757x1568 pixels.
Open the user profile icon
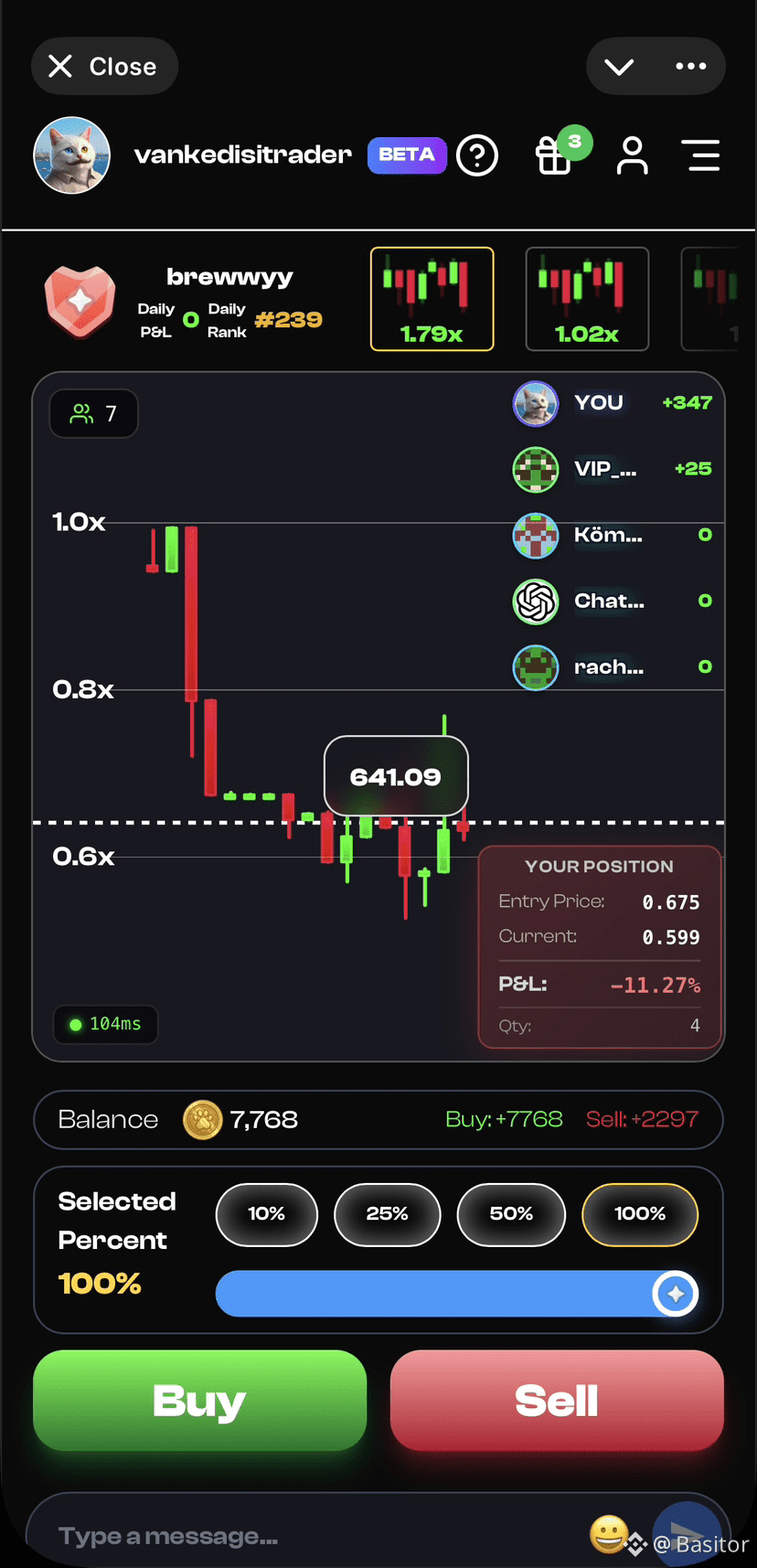click(632, 155)
